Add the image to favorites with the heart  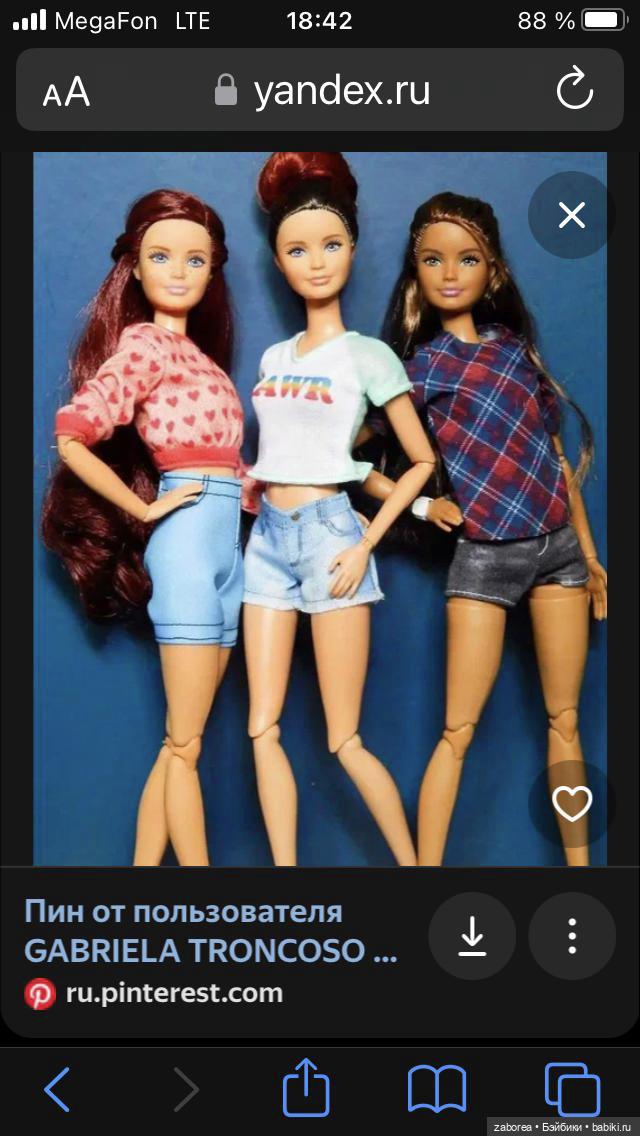(x=572, y=804)
